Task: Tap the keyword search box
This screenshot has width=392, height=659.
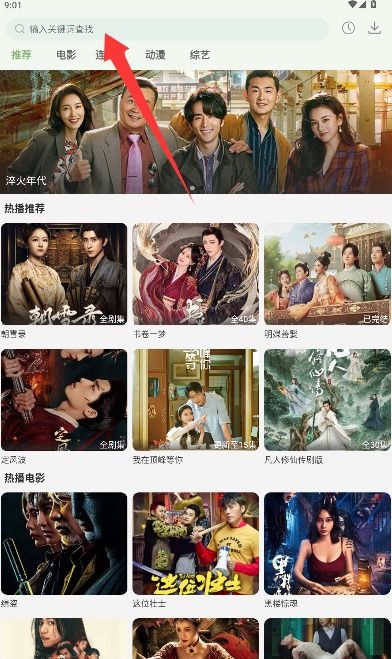Action: click(167, 29)
